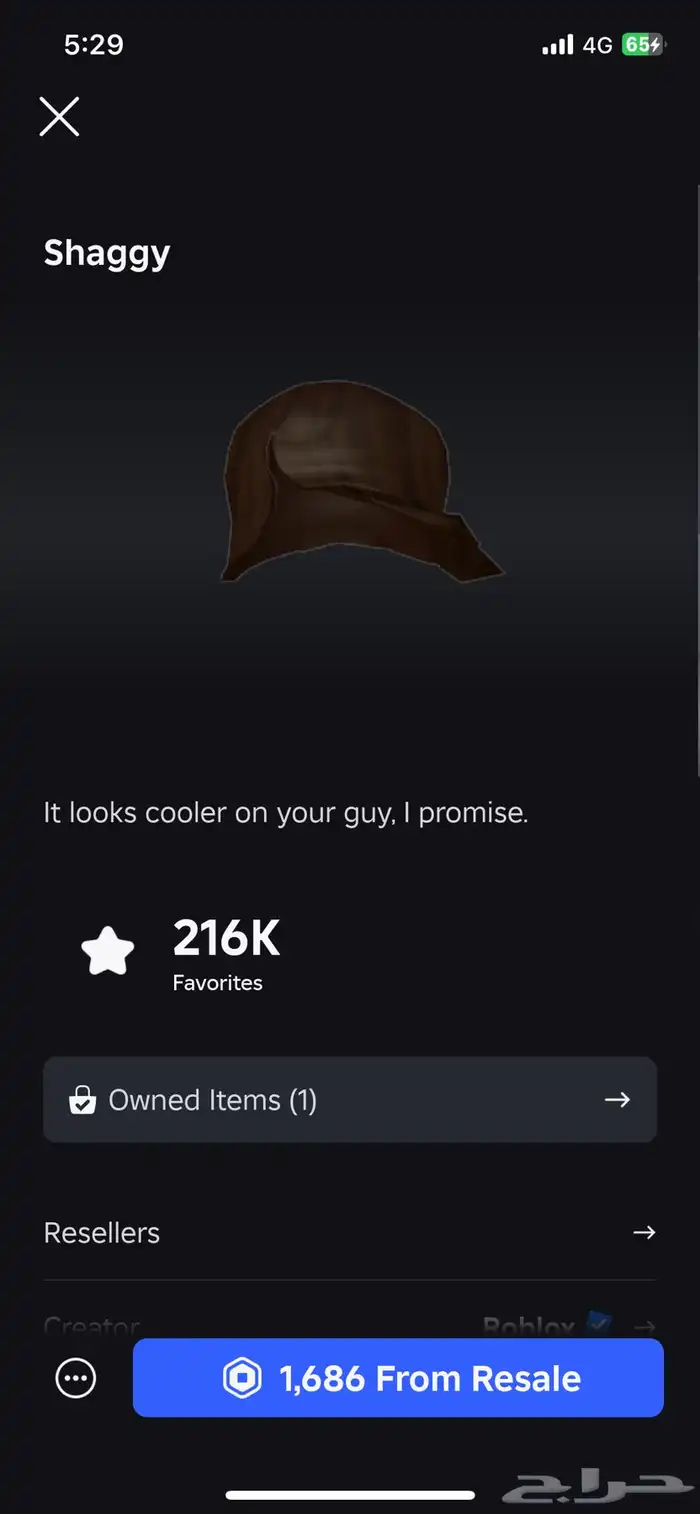Favorite the item with the star
700x1514 pixels.
point(108,952)
